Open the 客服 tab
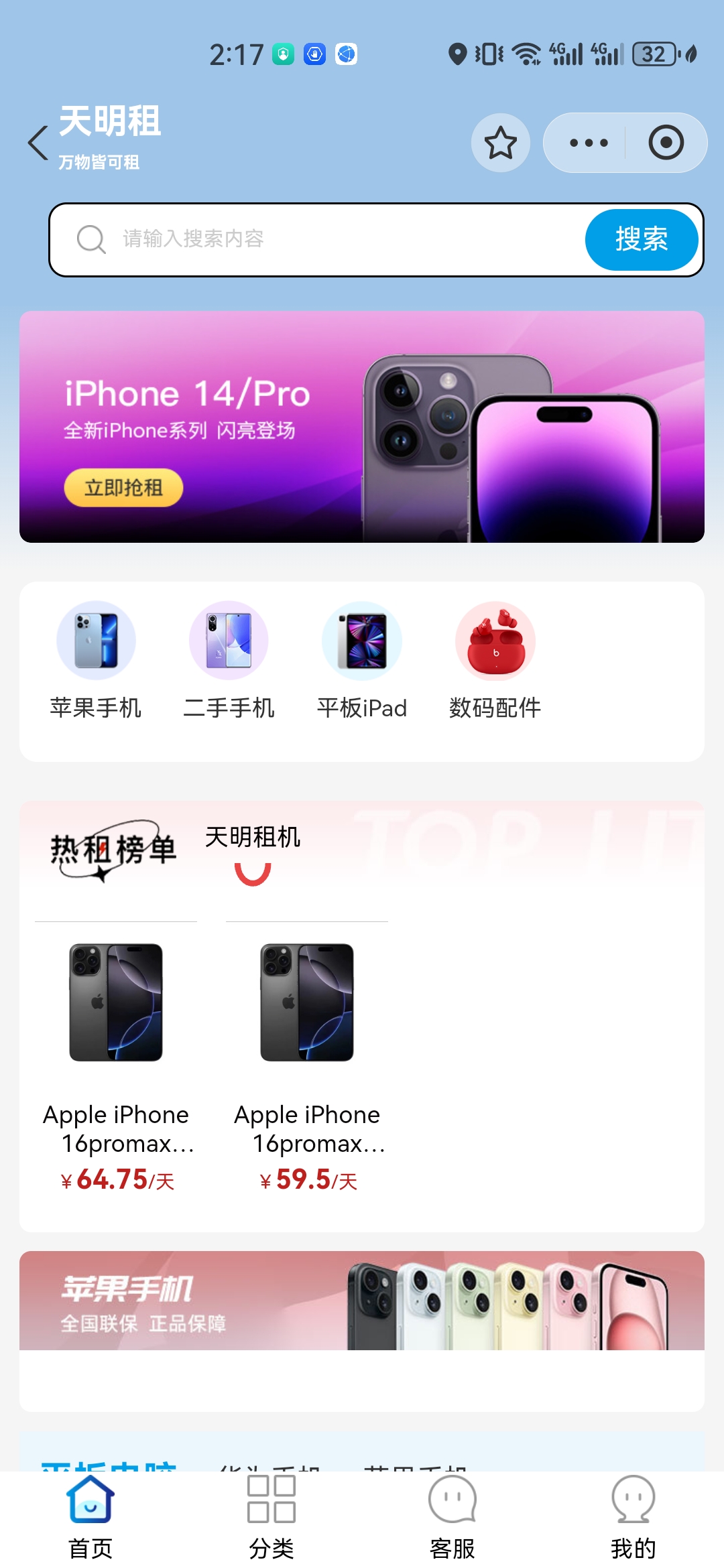This screenshot has width=724, height=1568. click(452, 1517)
